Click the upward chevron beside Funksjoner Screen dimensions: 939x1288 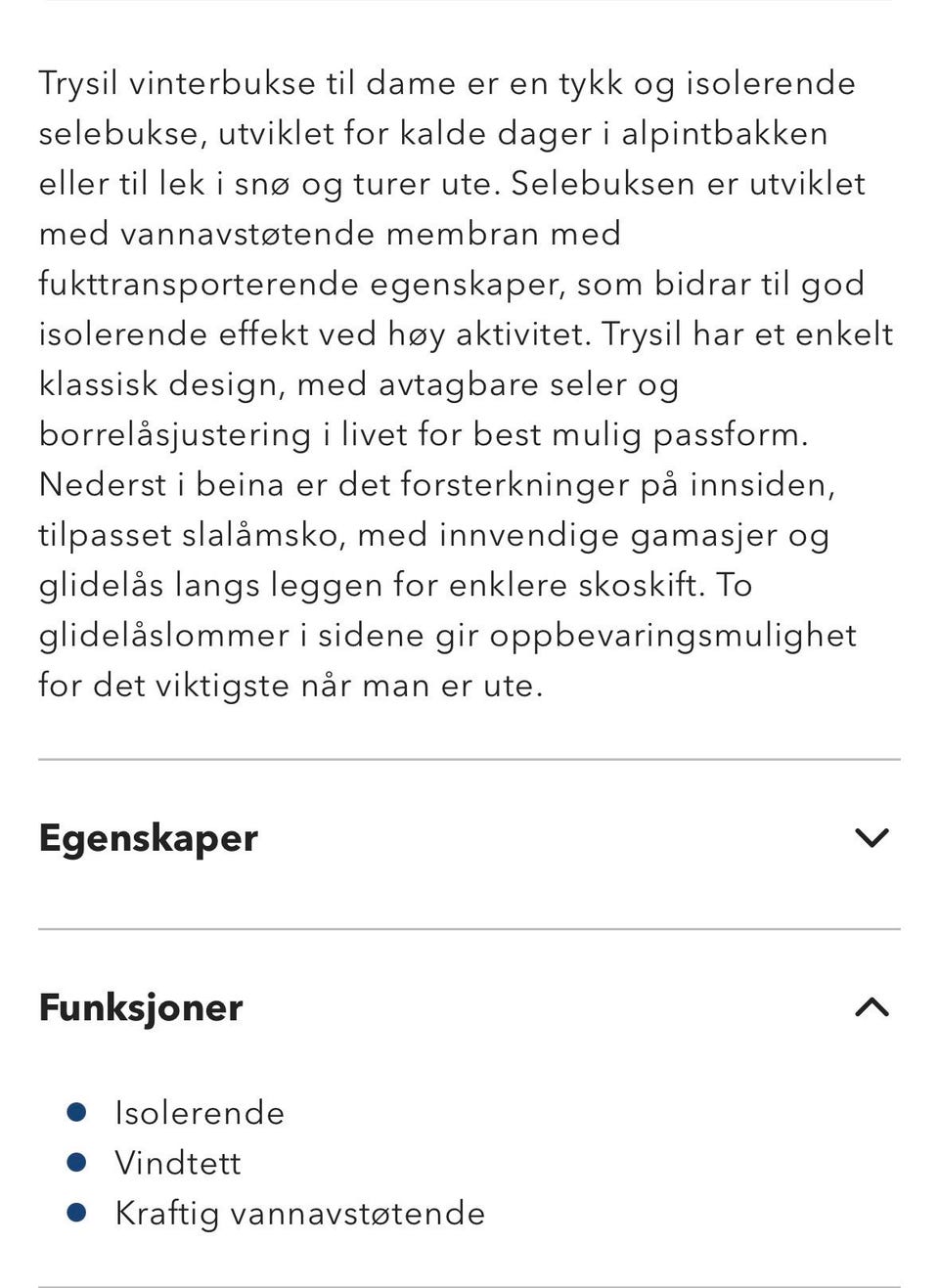click(x=873, y=1006)
